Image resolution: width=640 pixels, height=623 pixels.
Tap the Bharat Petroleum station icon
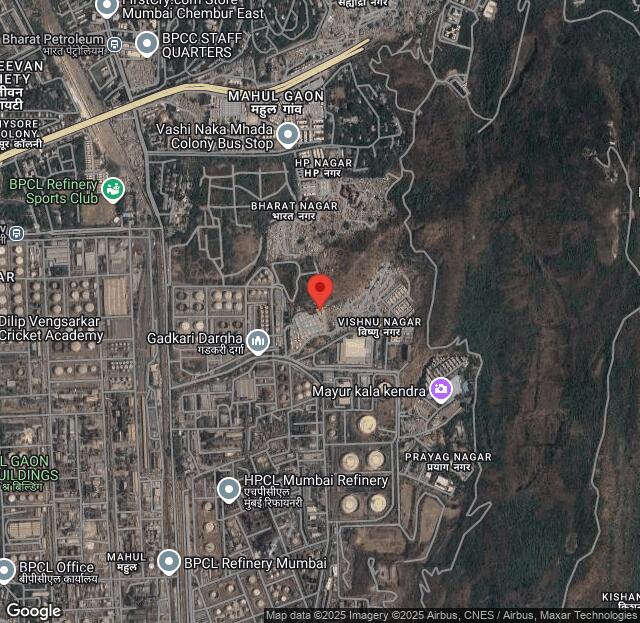click(115, 44)
